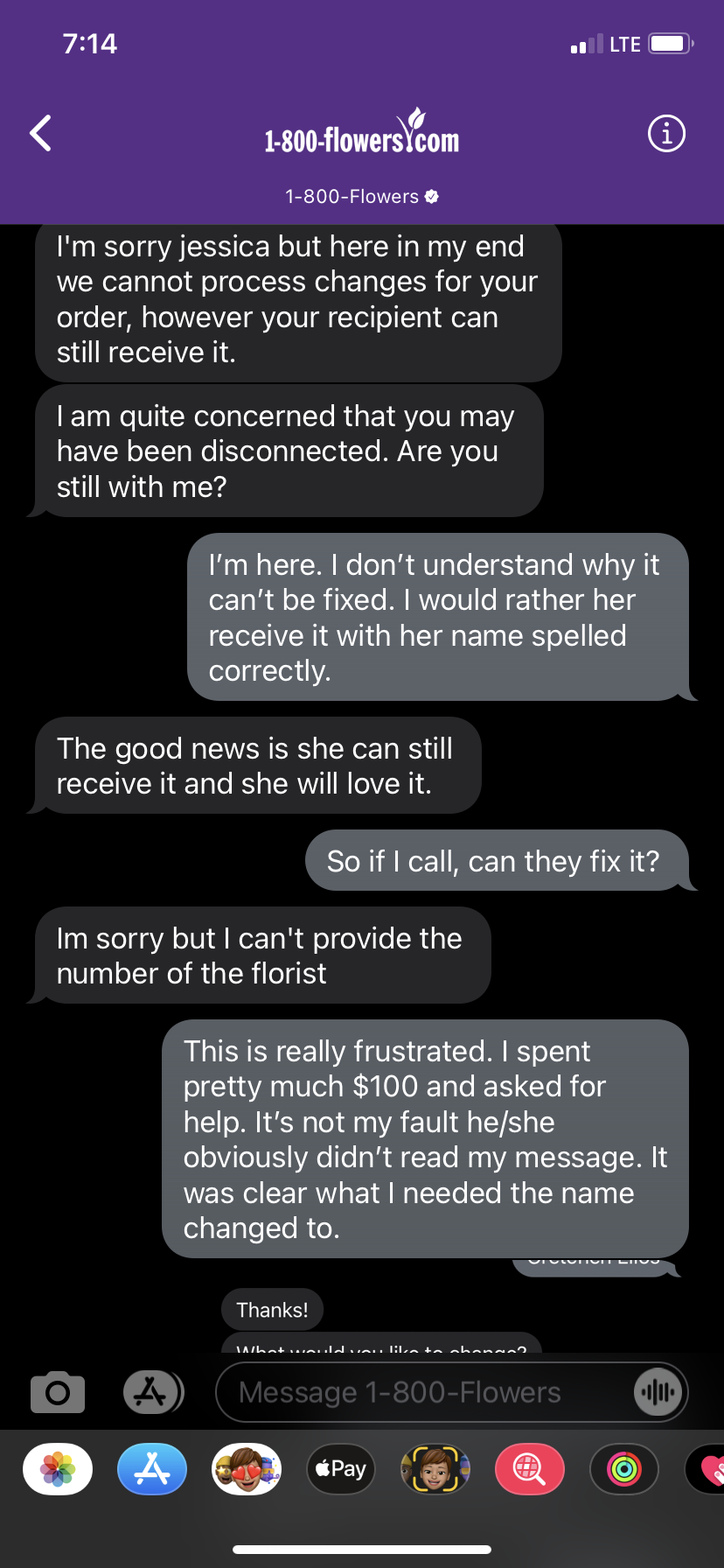Tap the battery indicator in status bar
The width and height of the screenshot is (724, 1568).
point(668,43)
